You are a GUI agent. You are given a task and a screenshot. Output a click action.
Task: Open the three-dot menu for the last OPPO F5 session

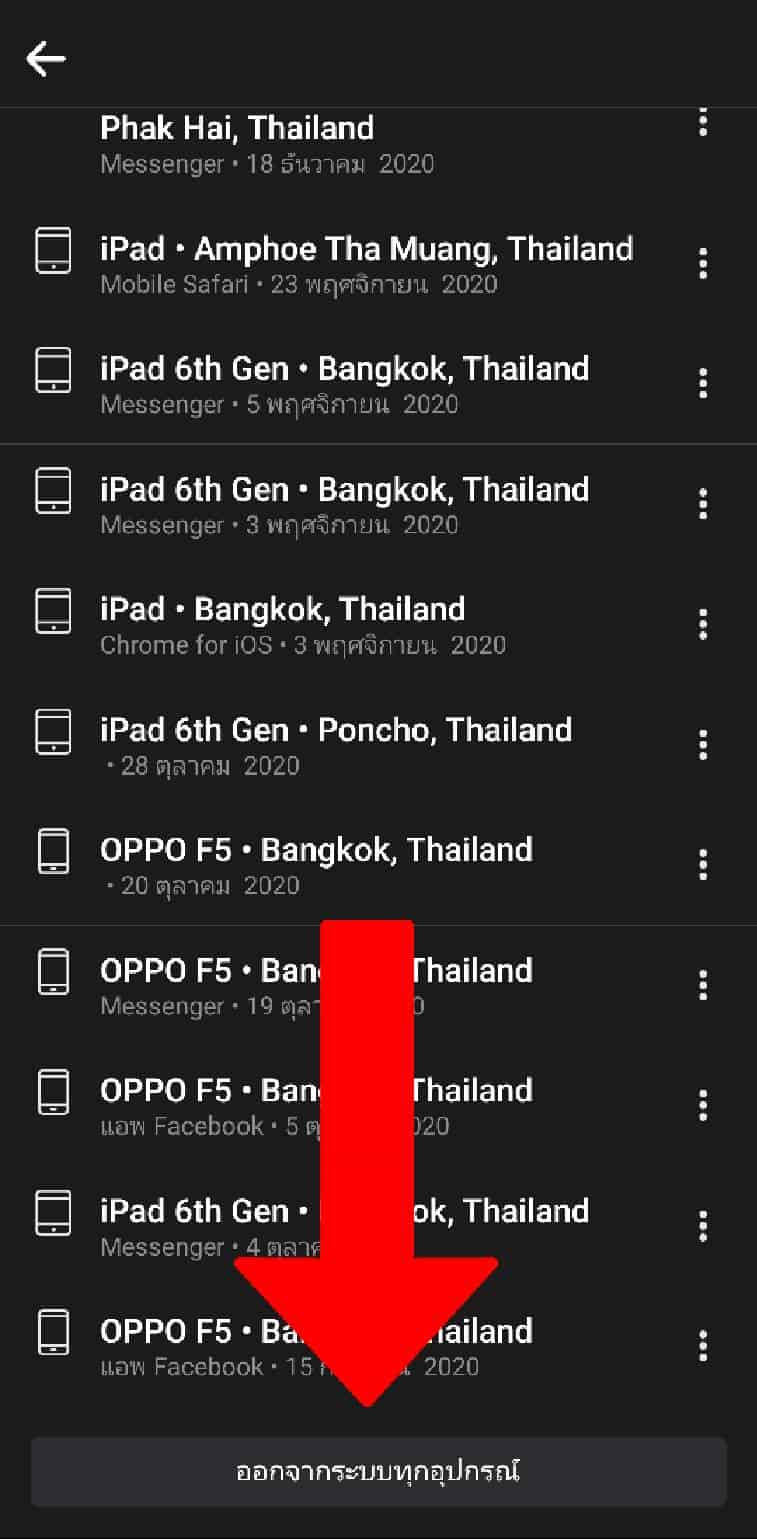703,1345
